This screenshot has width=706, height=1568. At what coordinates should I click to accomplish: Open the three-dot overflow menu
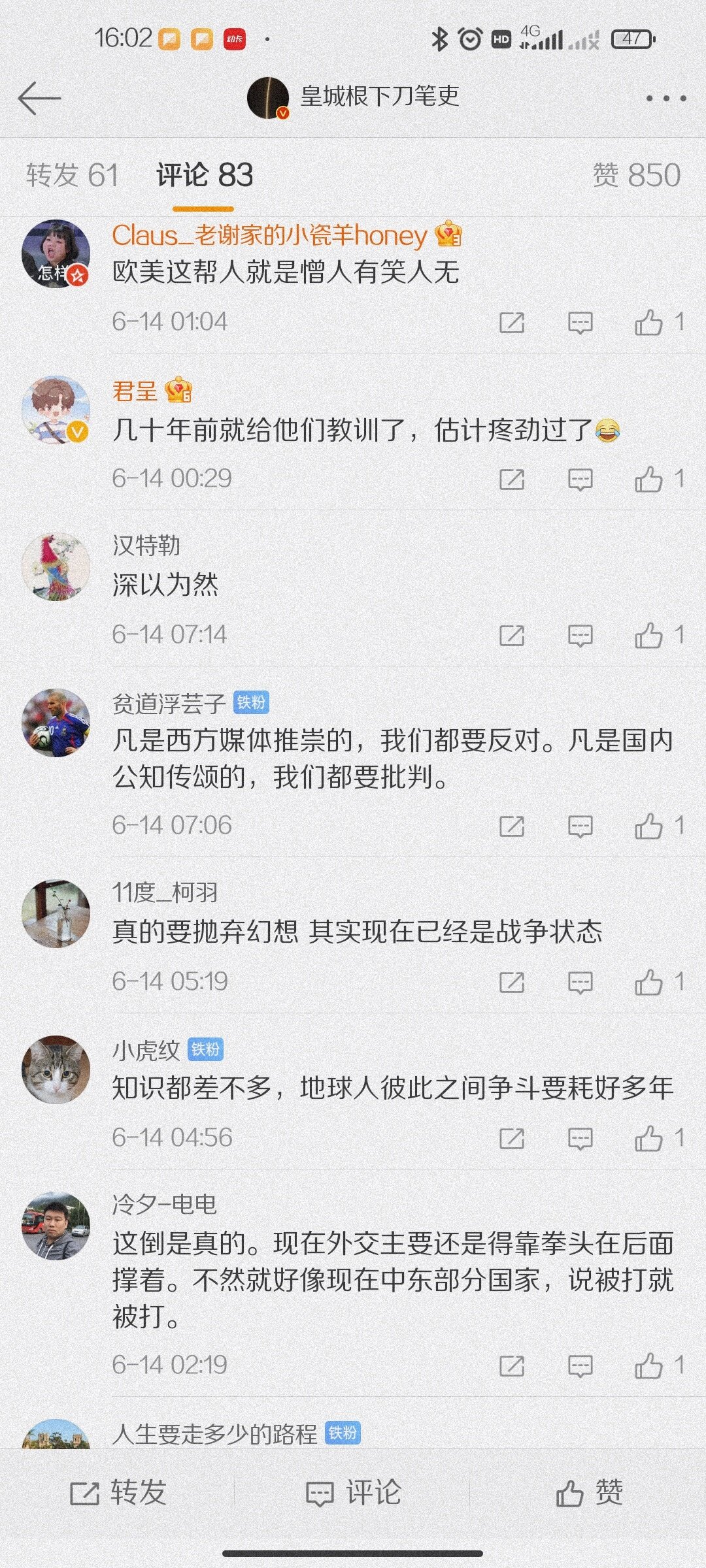(665, 99)
